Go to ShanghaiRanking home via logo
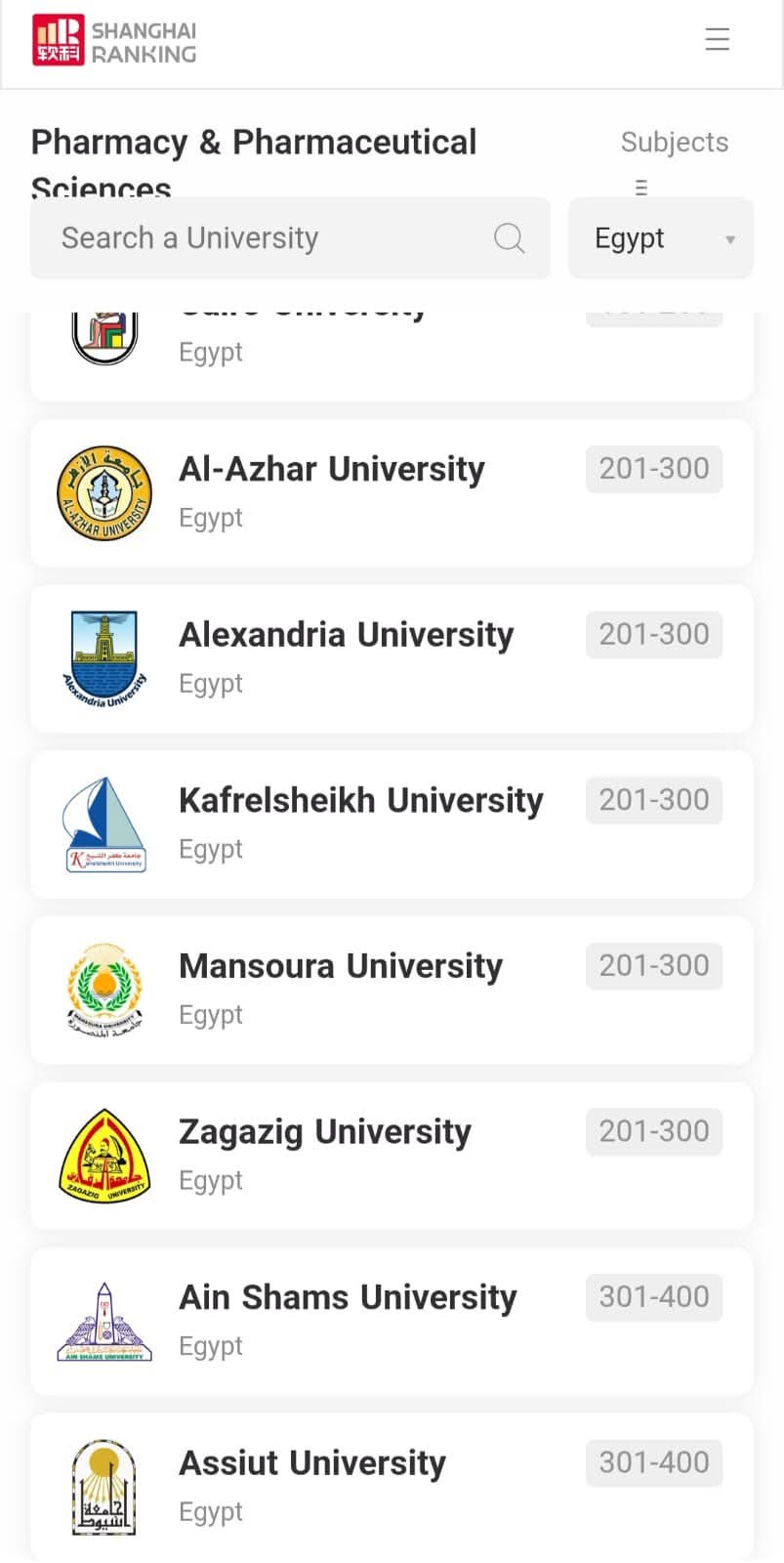The image size is (784, 1563). coord(114,40)
